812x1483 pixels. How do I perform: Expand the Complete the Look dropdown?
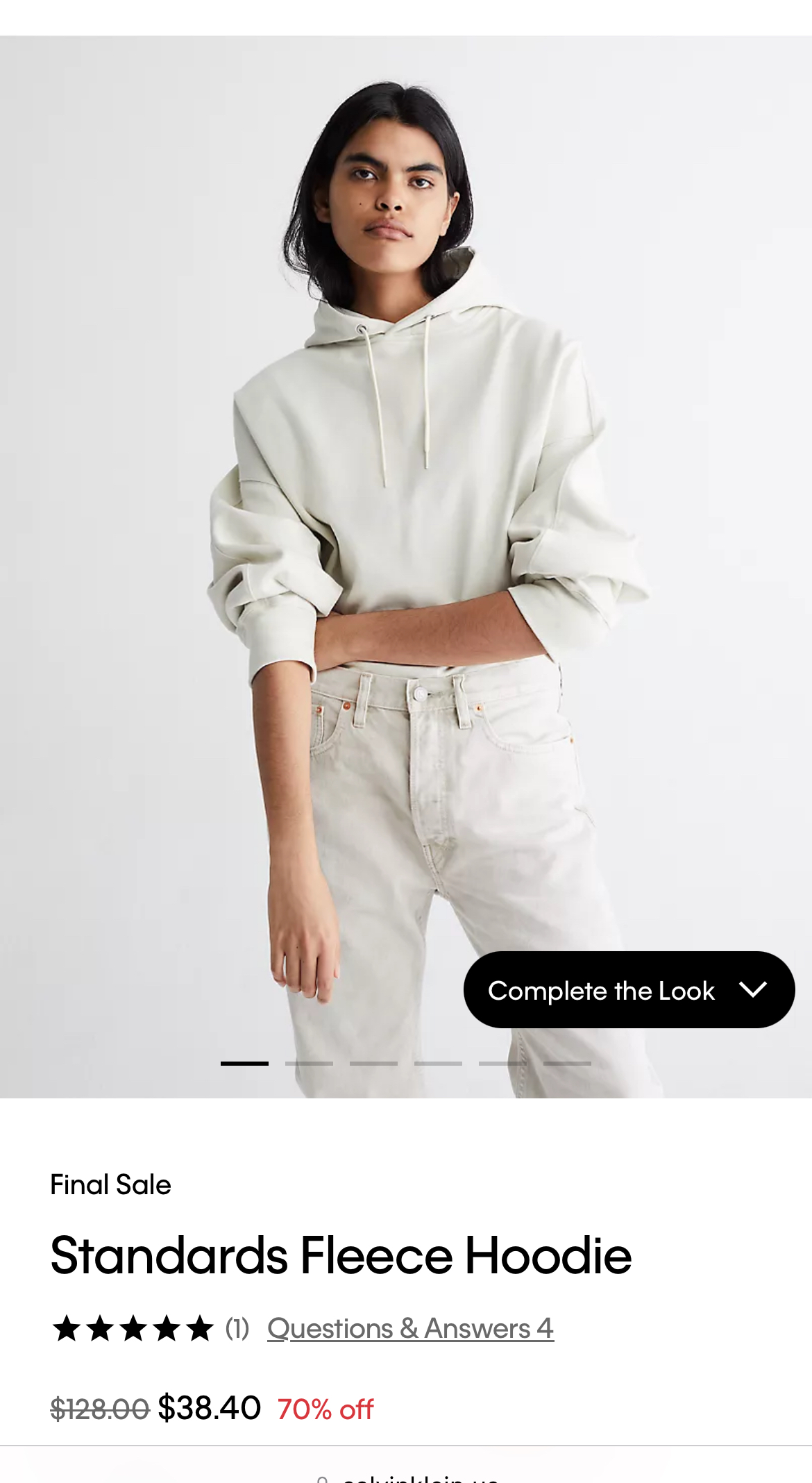click(629, 990)
